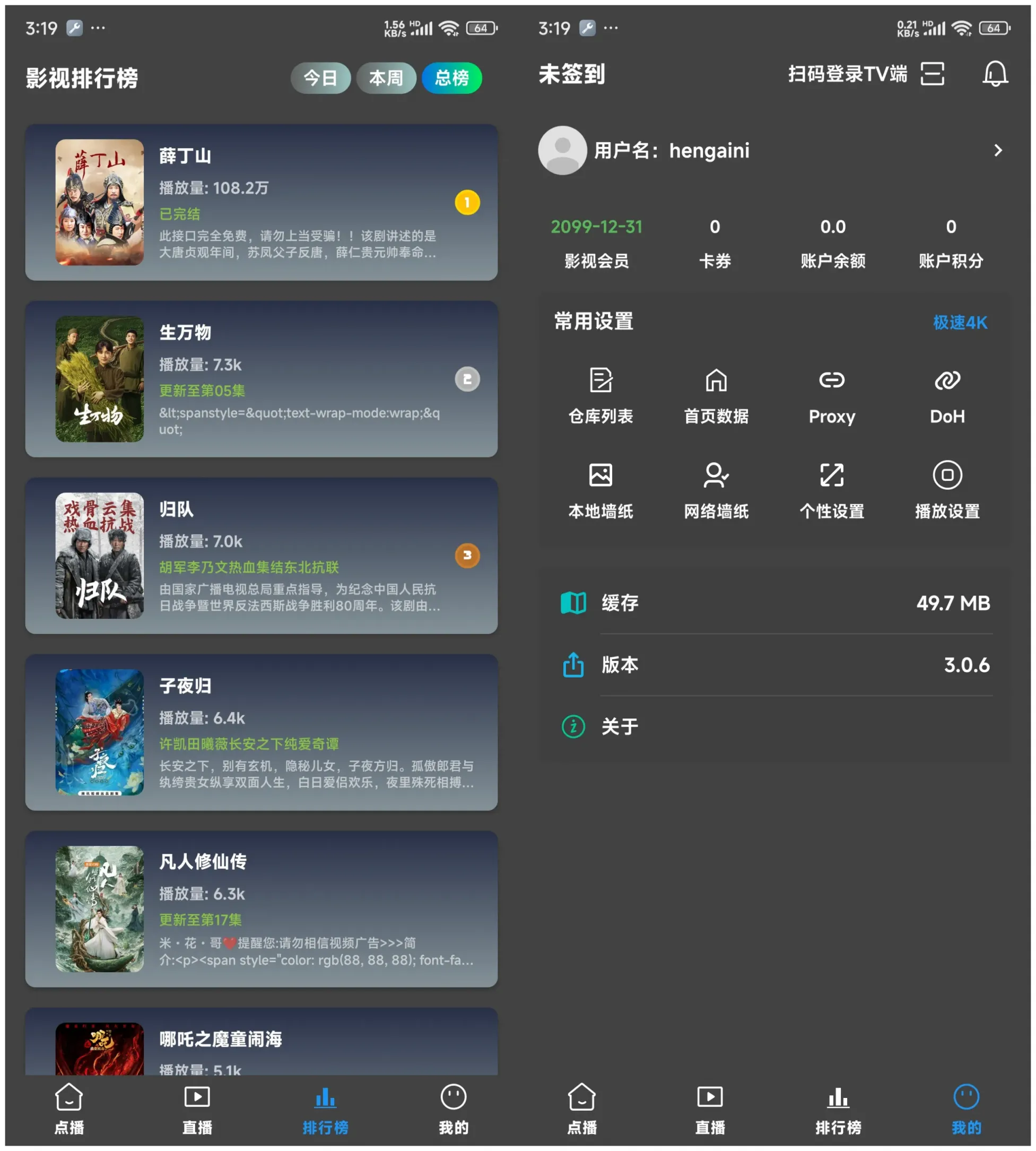Switch to the 今日 ranking chip

tap(320, 78)
